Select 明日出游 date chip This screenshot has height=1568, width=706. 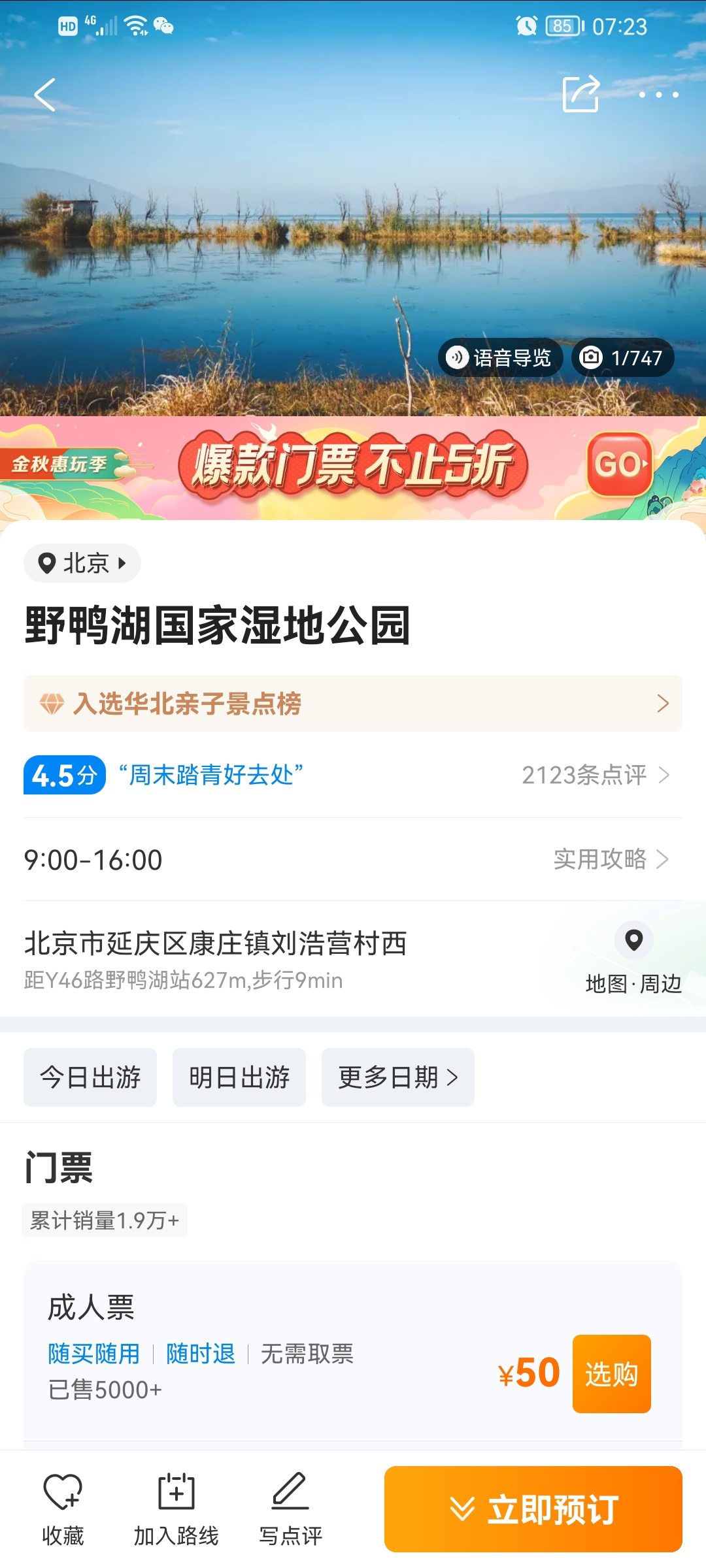click(x=239, y=1077)
